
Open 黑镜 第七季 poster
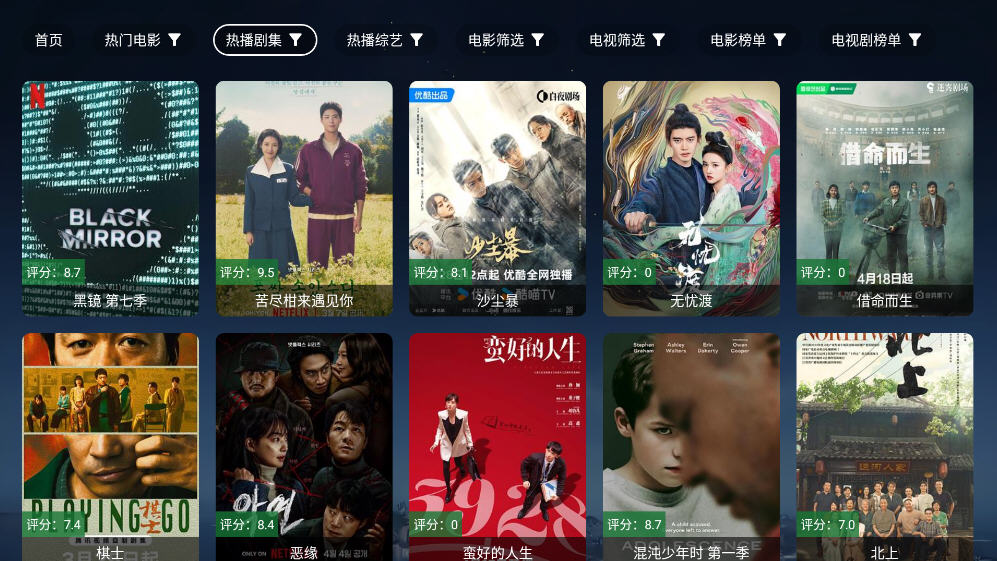tap(110, 198)
